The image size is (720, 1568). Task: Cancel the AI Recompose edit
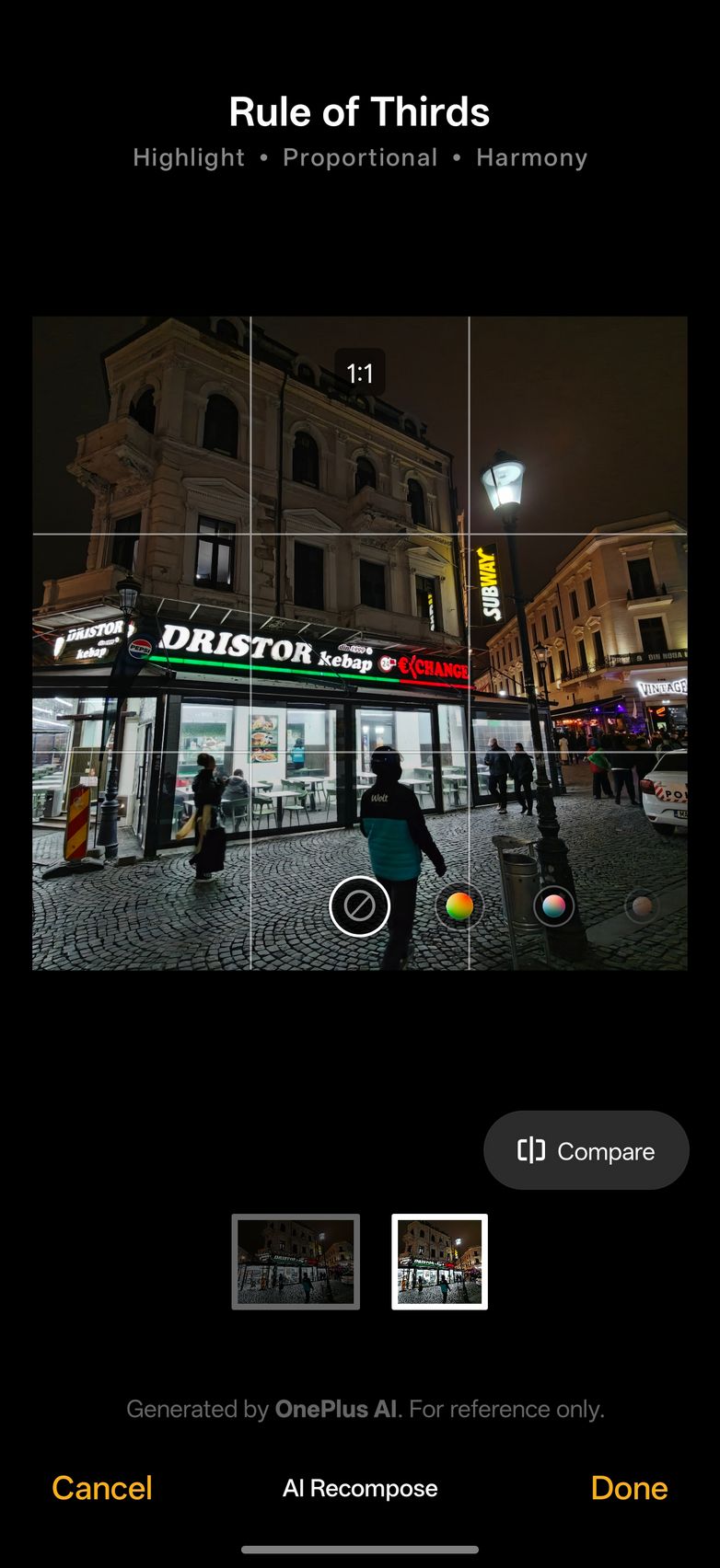pos(101,1488)
